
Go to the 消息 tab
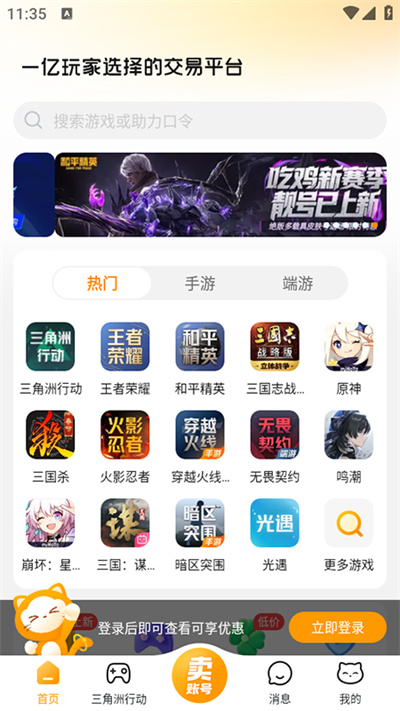pyautogui.click(x=280, y=682)
